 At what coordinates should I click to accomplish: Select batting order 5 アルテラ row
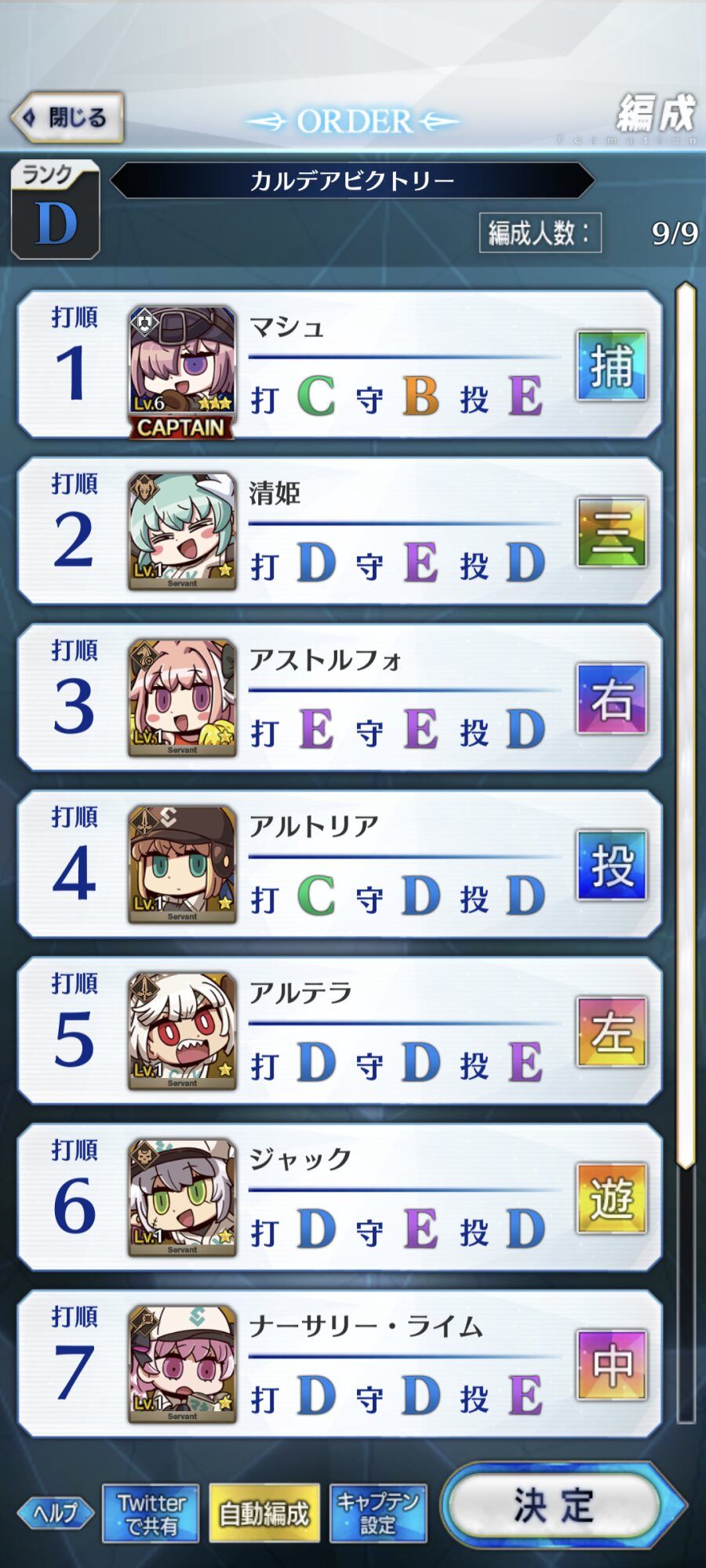(340, 1031)
